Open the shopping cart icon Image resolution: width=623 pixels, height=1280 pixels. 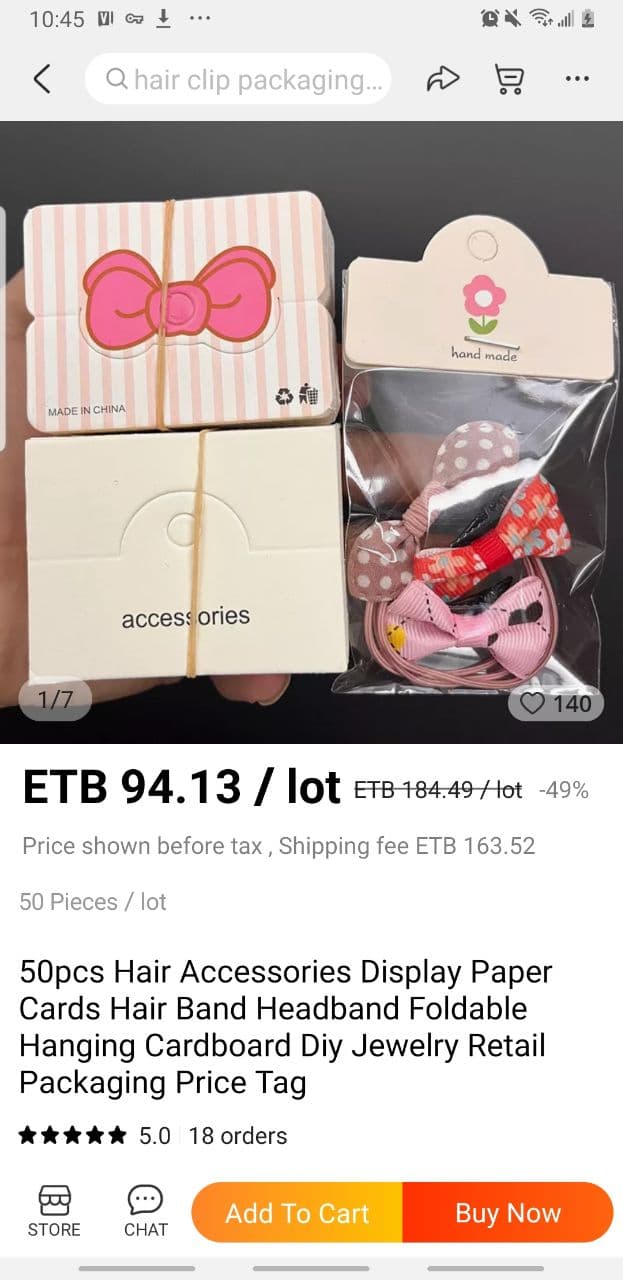click(510, 79)
